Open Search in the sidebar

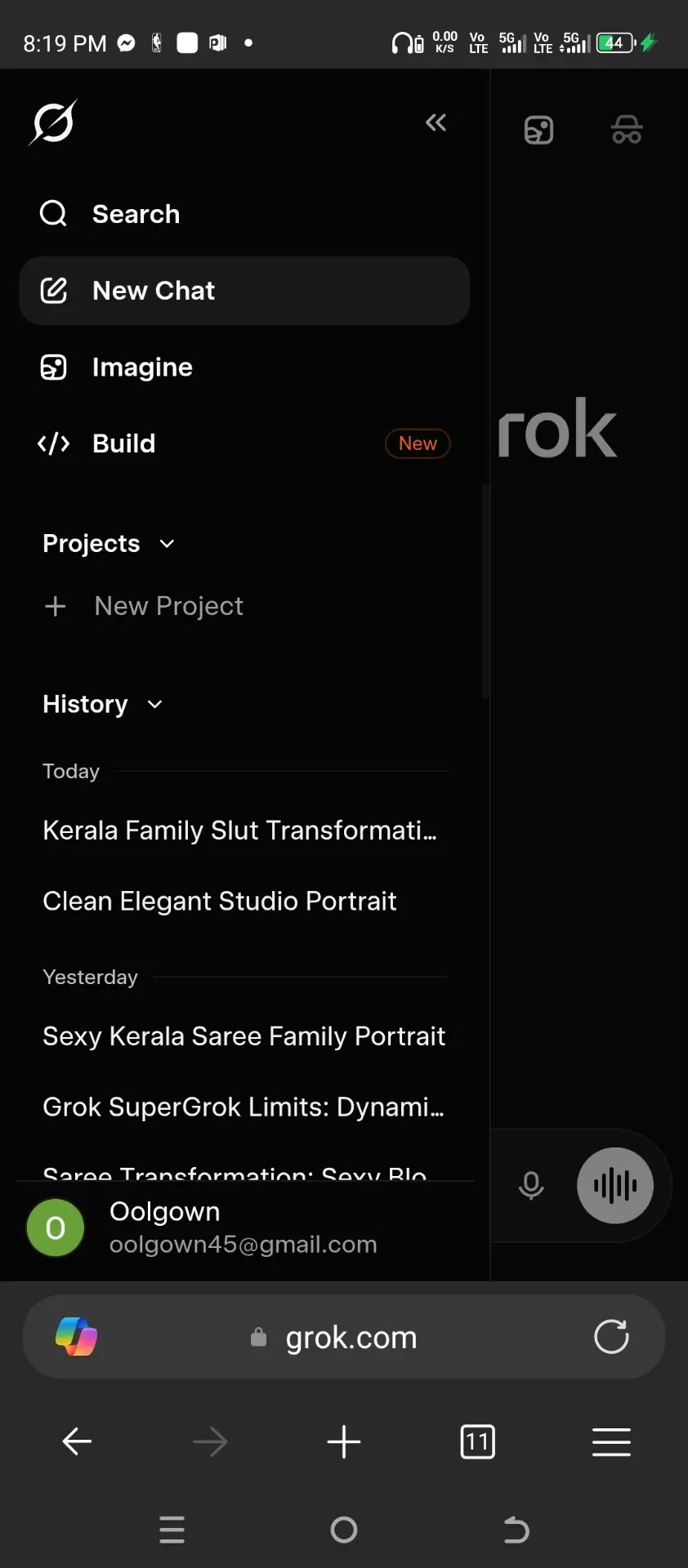coord(244,214)
